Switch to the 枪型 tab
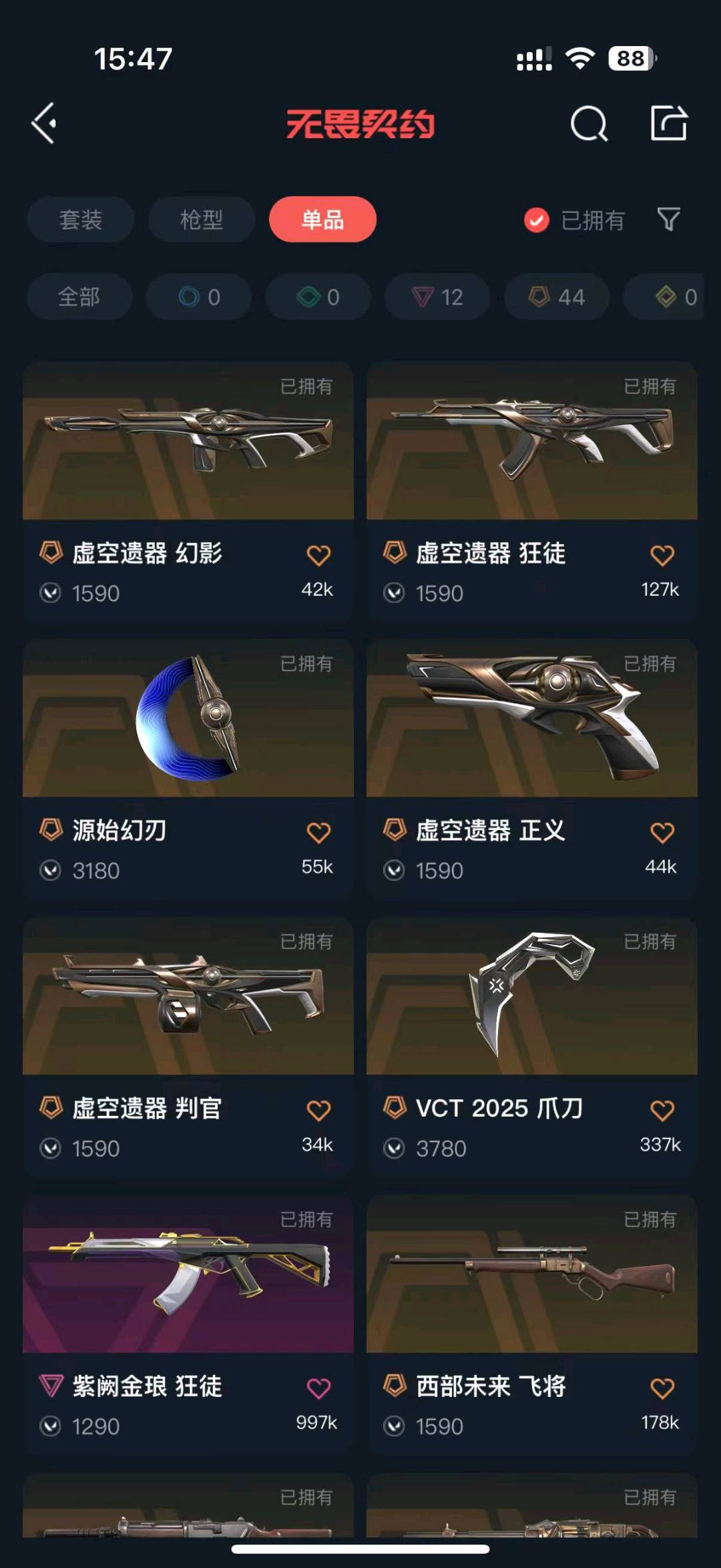Viewport: 721px width, 1568px height. 201,219
